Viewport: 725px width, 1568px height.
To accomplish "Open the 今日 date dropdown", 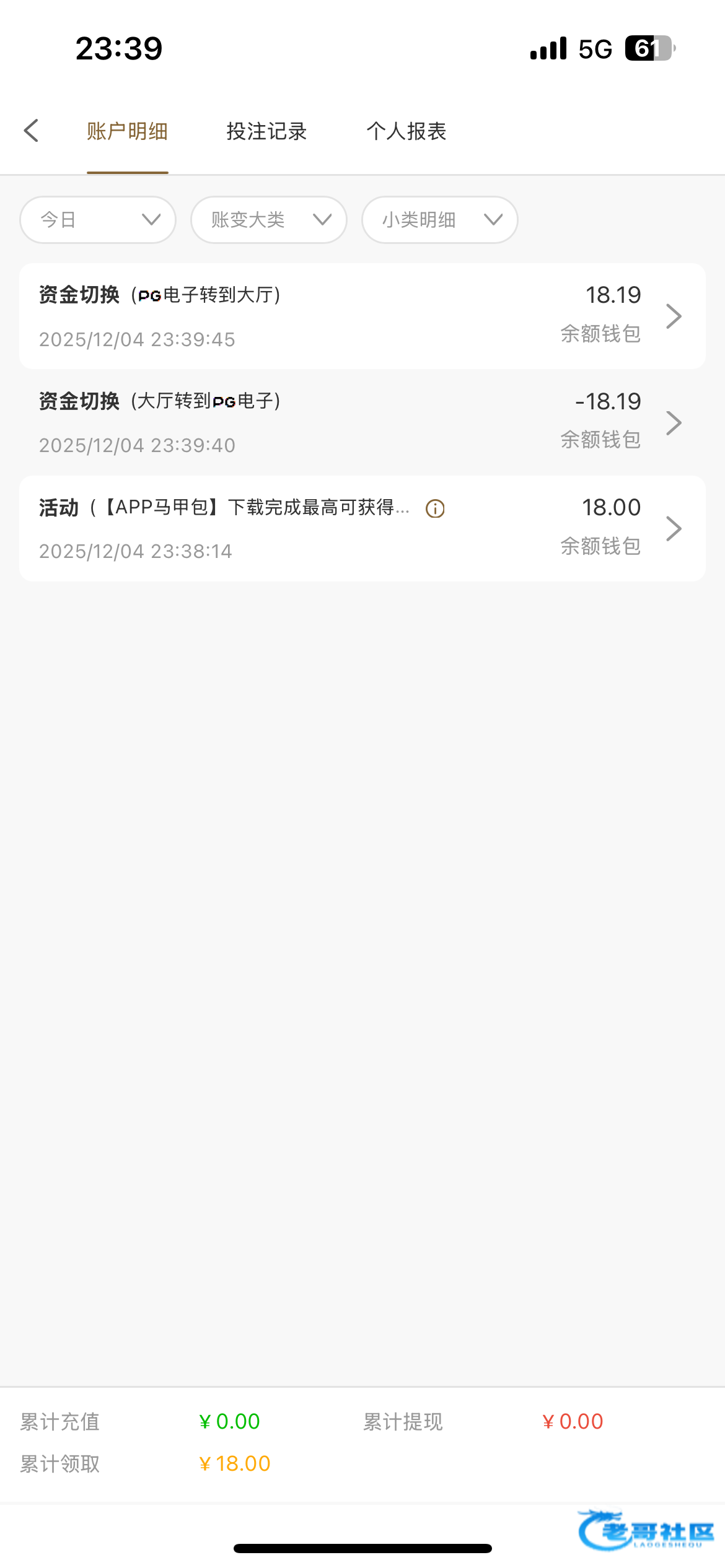I will pos(98,220).
